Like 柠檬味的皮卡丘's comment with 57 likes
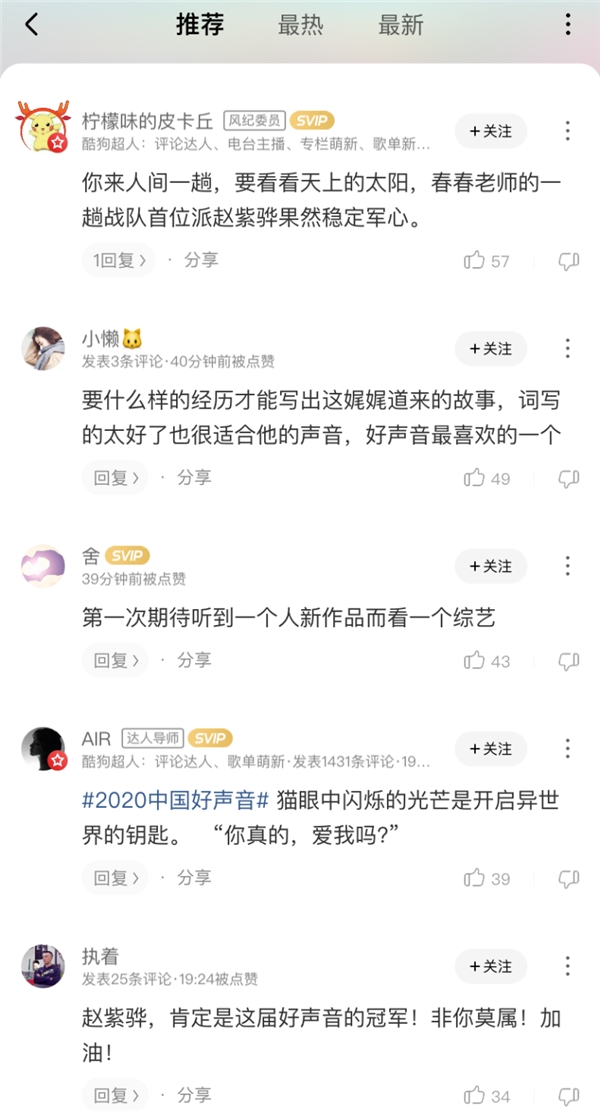600x1111 pixels. (474, 261)
